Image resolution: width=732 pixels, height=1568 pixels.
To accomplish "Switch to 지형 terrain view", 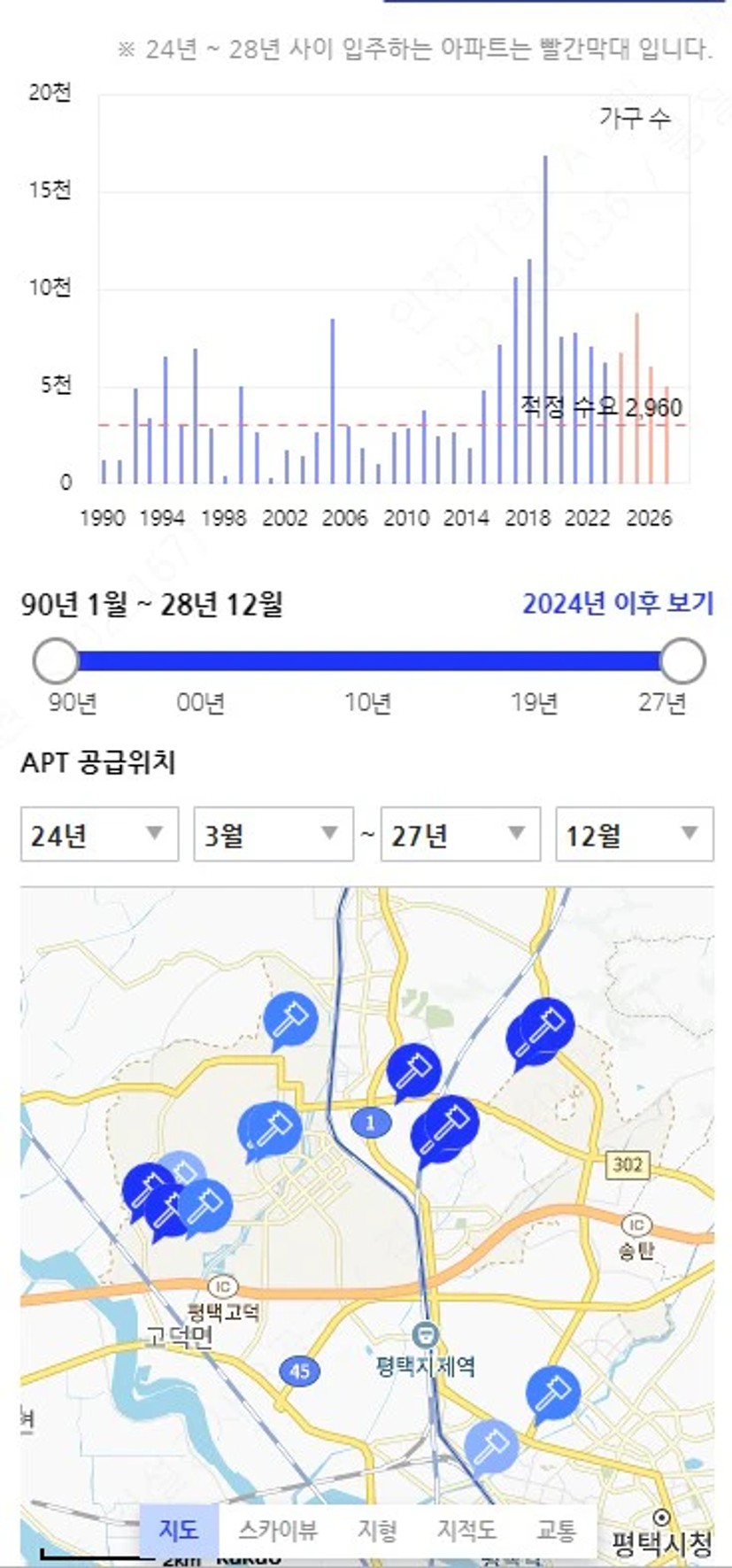I will tap(377, 1529).
